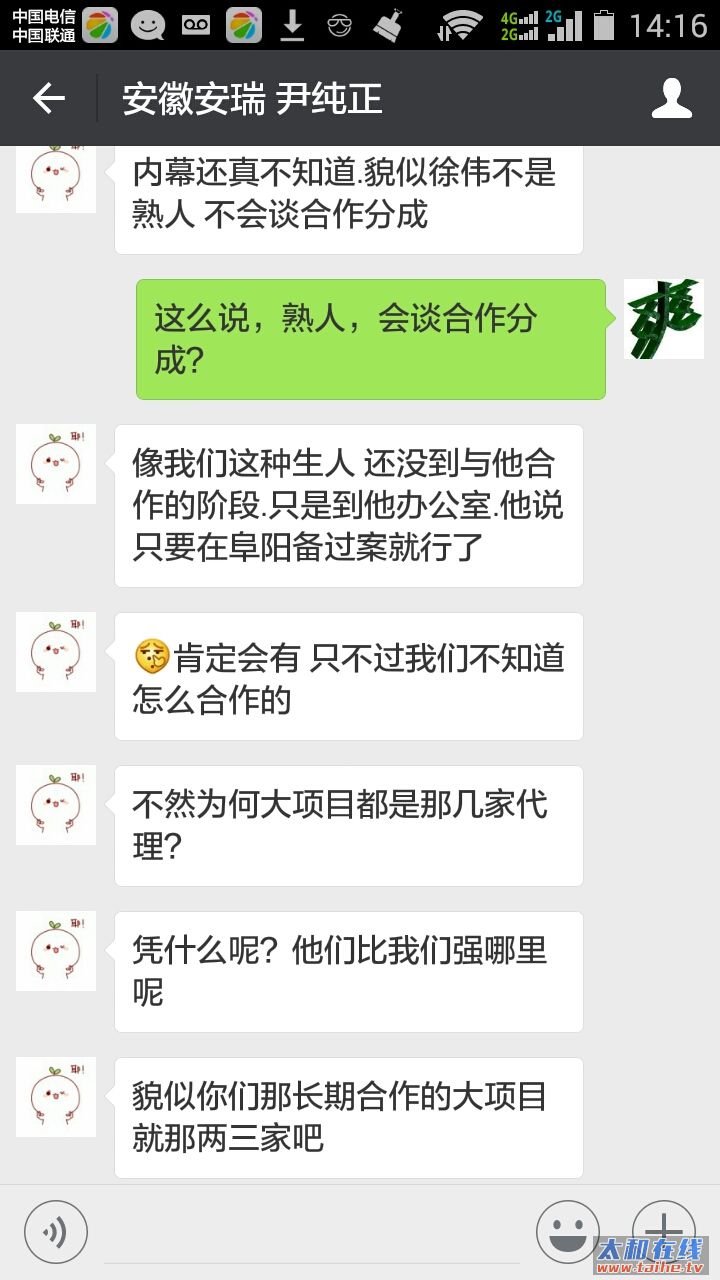Tap contact avatar beside 不然为何大项目 message

coord(56,805)
